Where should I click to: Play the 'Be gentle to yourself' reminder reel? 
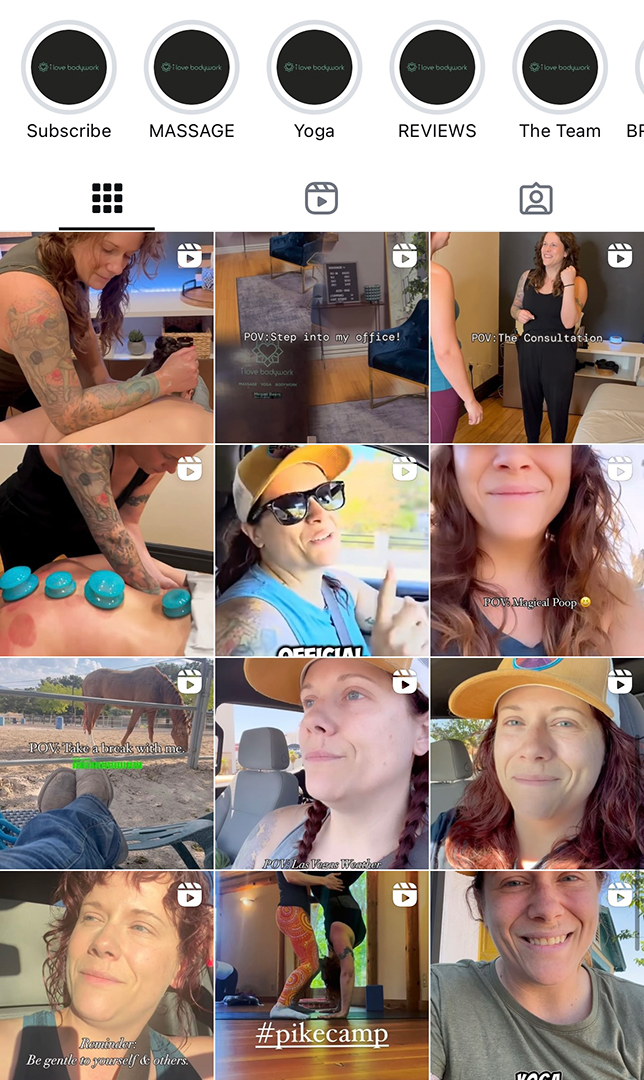point(106,975)
